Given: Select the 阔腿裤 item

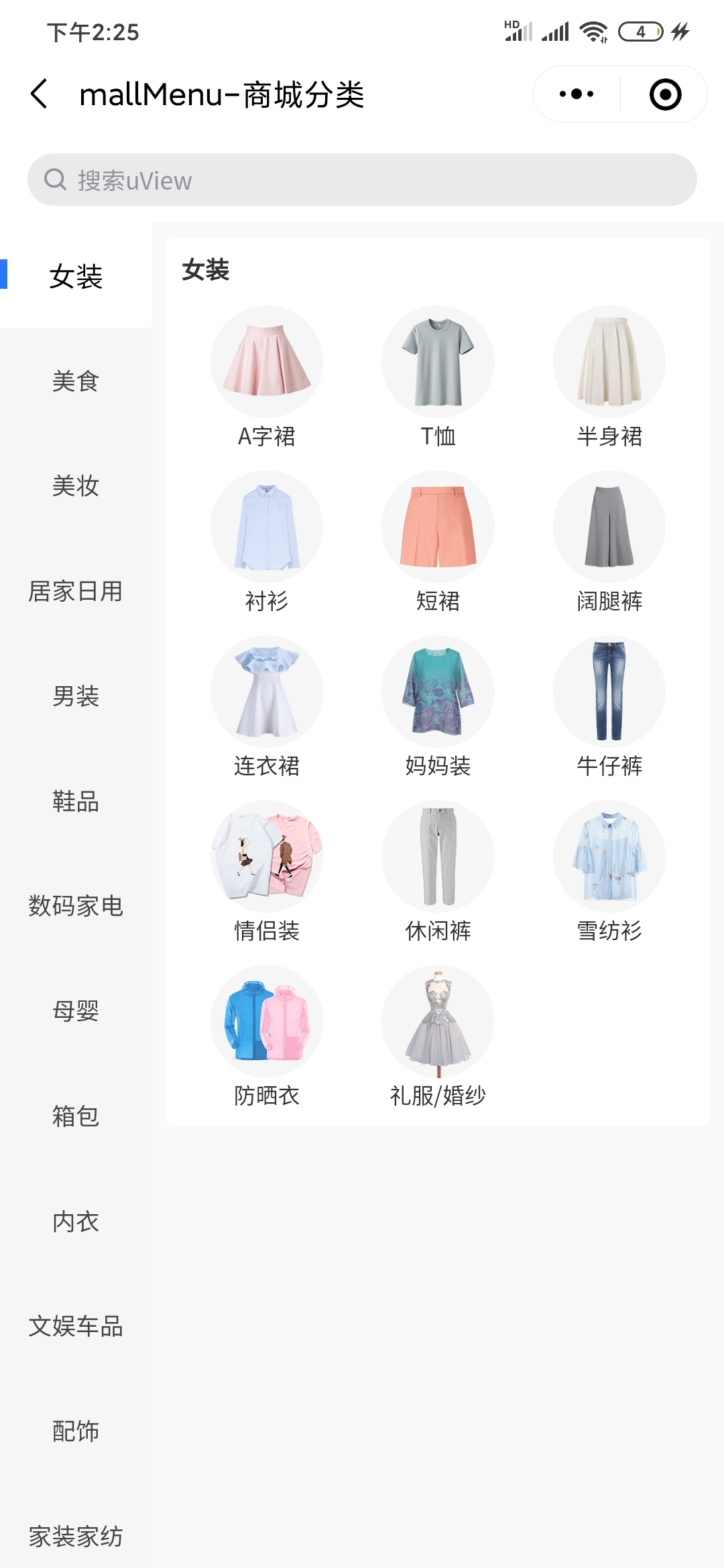Looking at the screenshot, I should tap(609, 540).
